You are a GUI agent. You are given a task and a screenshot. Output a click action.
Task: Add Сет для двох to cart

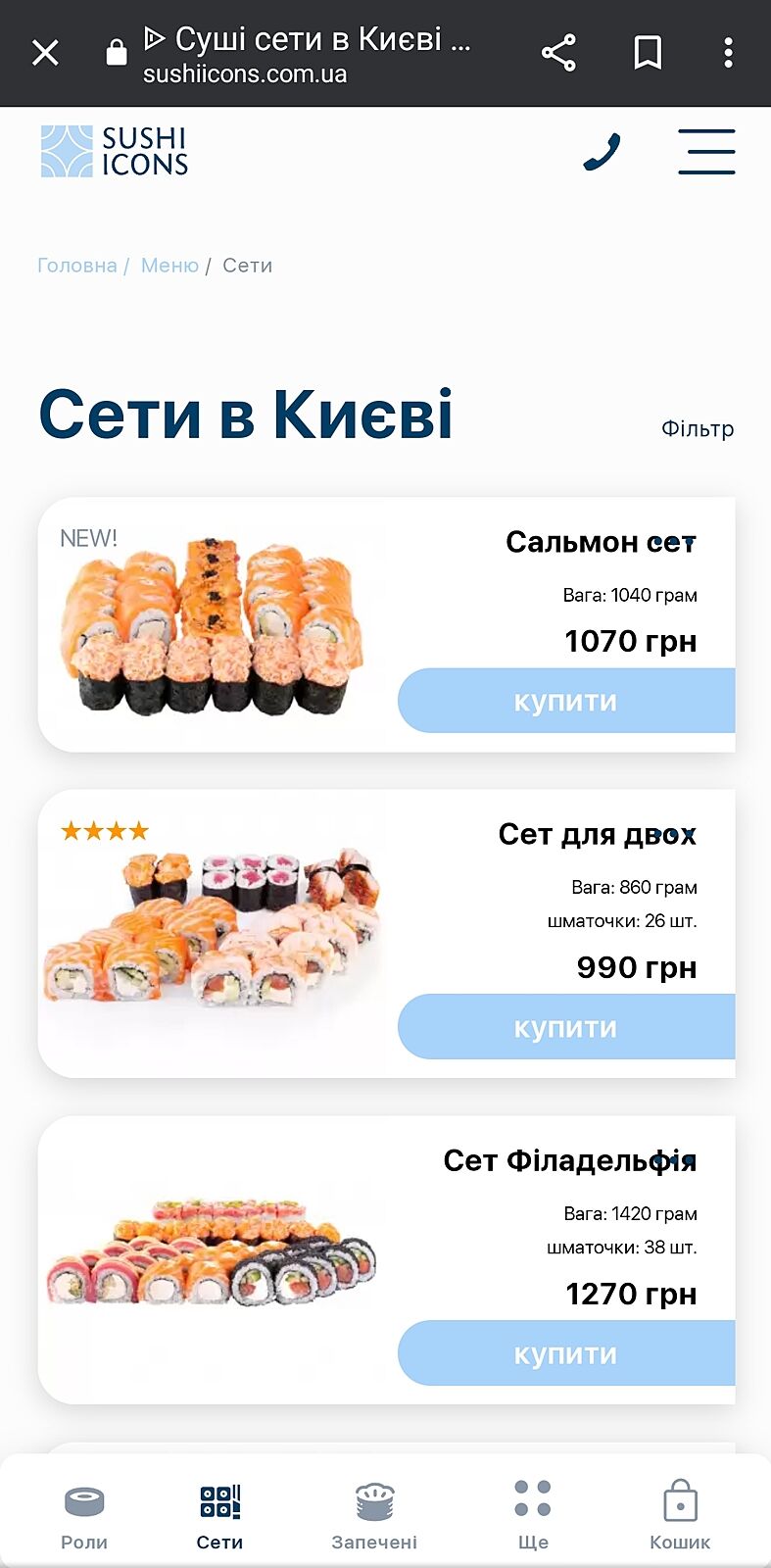tap(565, 1027)
